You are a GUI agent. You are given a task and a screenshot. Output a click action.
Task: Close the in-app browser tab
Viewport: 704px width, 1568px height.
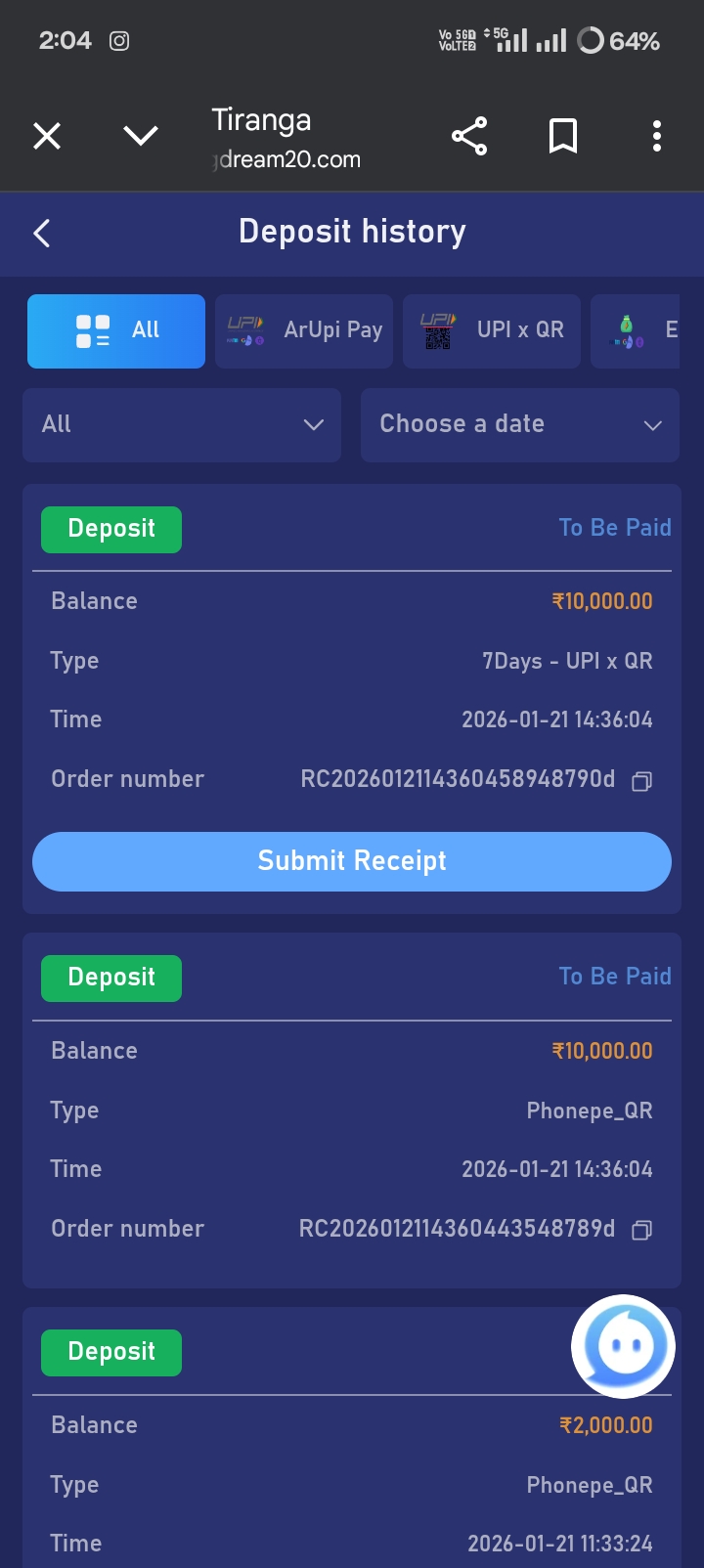click(x=47, y=136)
